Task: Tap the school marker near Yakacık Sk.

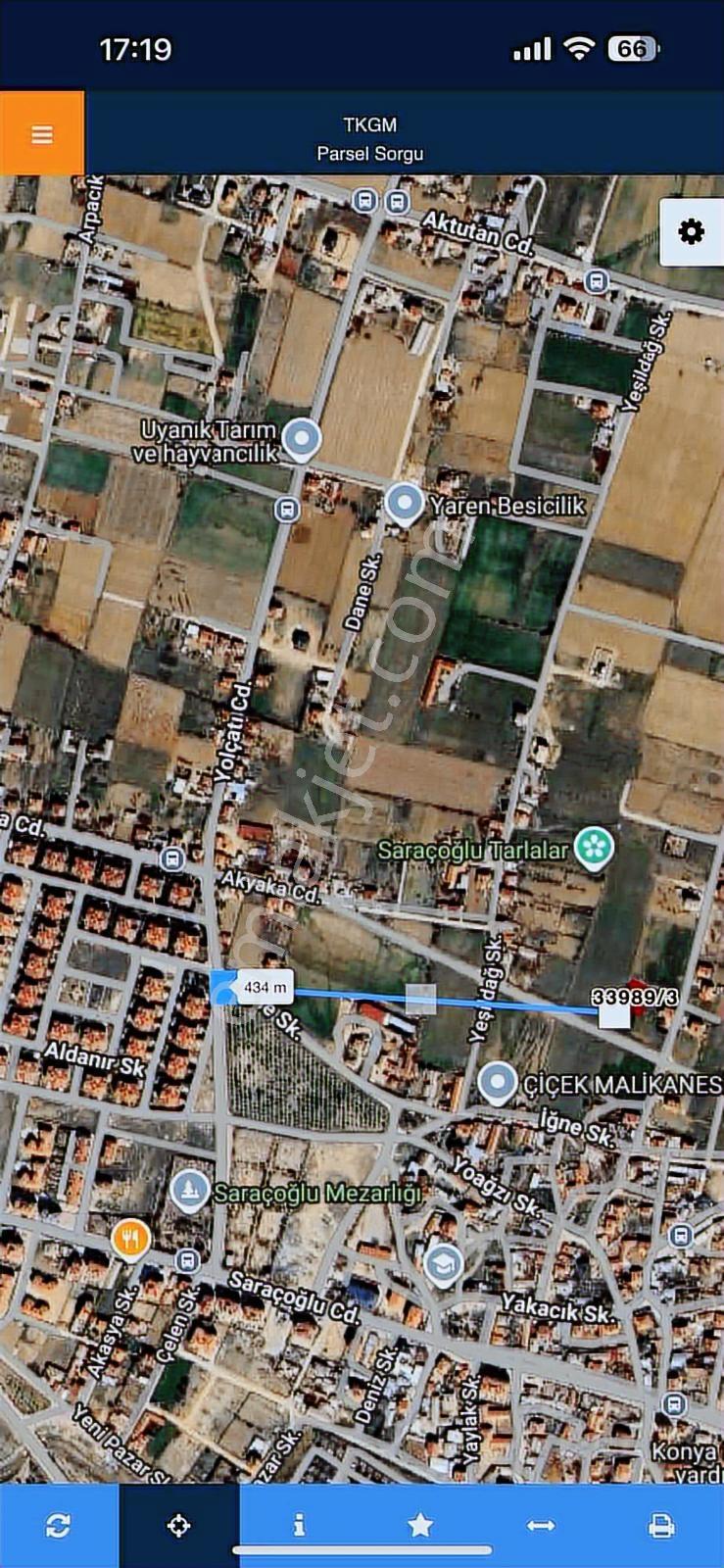Action: tap(443, 1264)
